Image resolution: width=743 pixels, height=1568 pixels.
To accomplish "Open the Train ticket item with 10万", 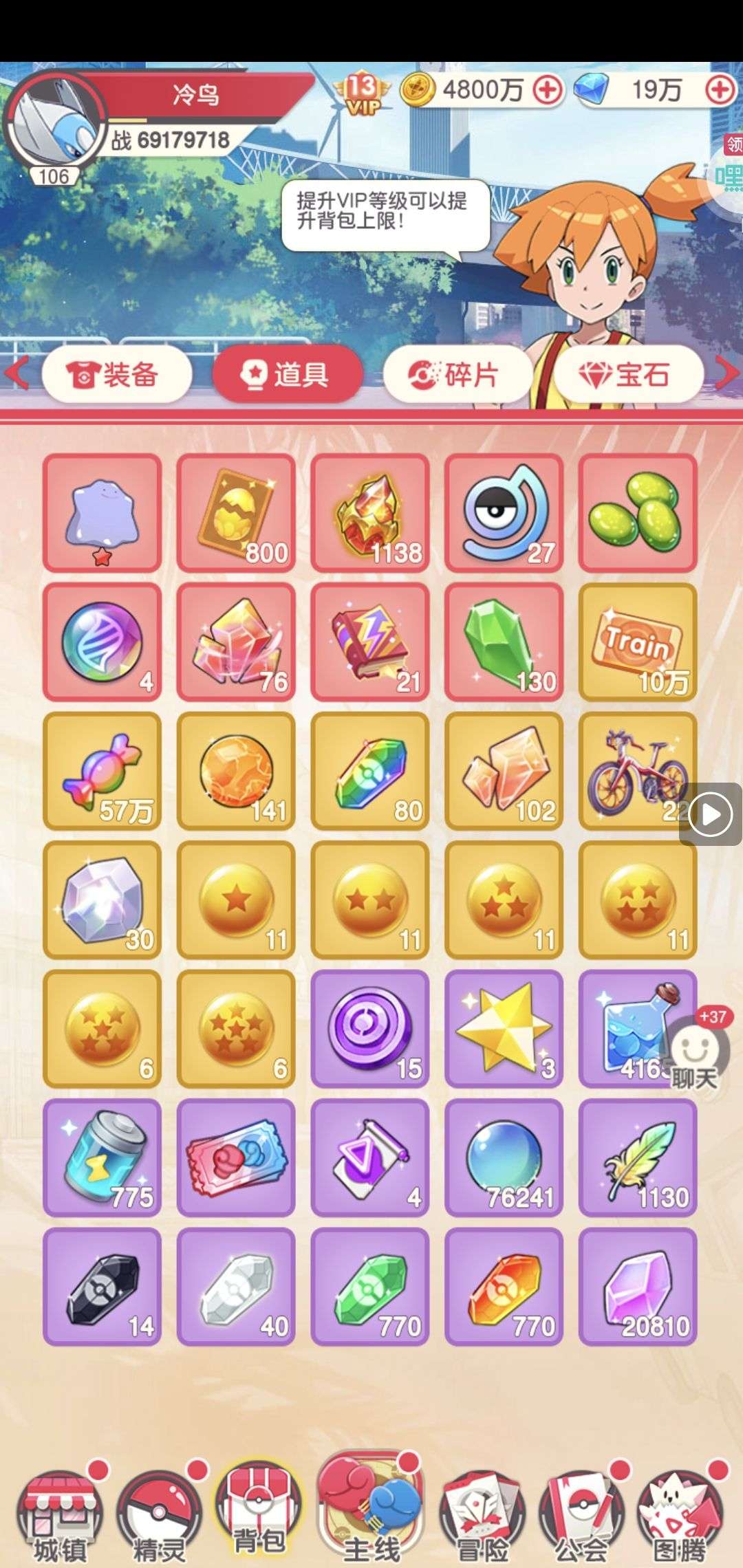I will 638,642.
